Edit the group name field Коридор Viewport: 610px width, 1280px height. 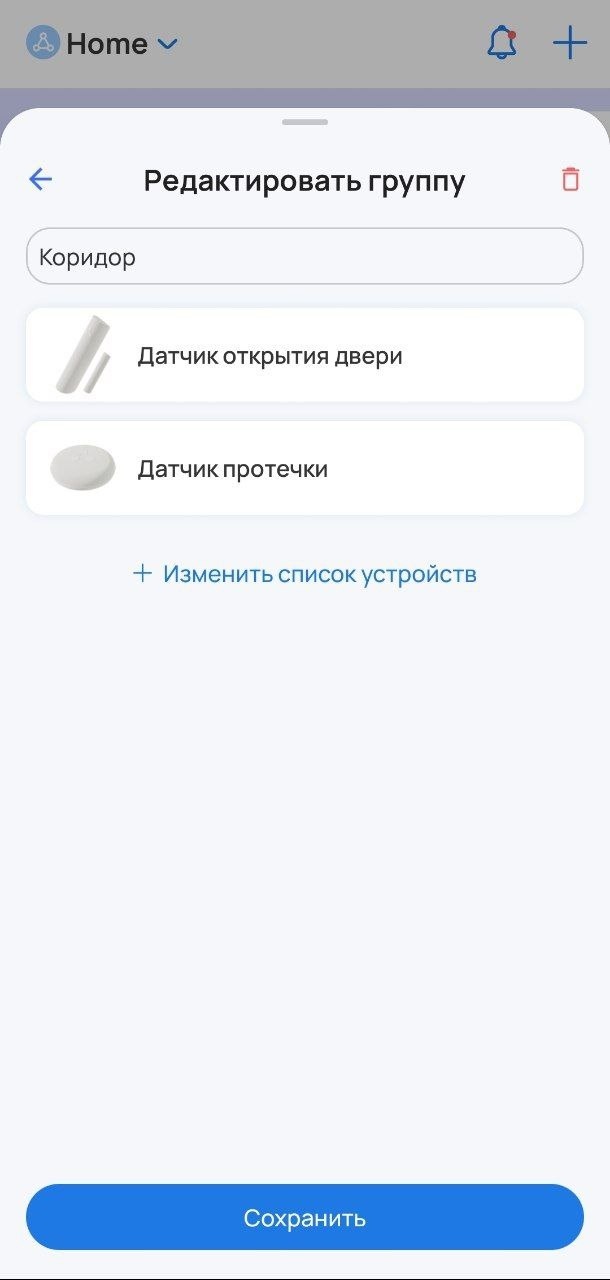click(x=304, y=257)
